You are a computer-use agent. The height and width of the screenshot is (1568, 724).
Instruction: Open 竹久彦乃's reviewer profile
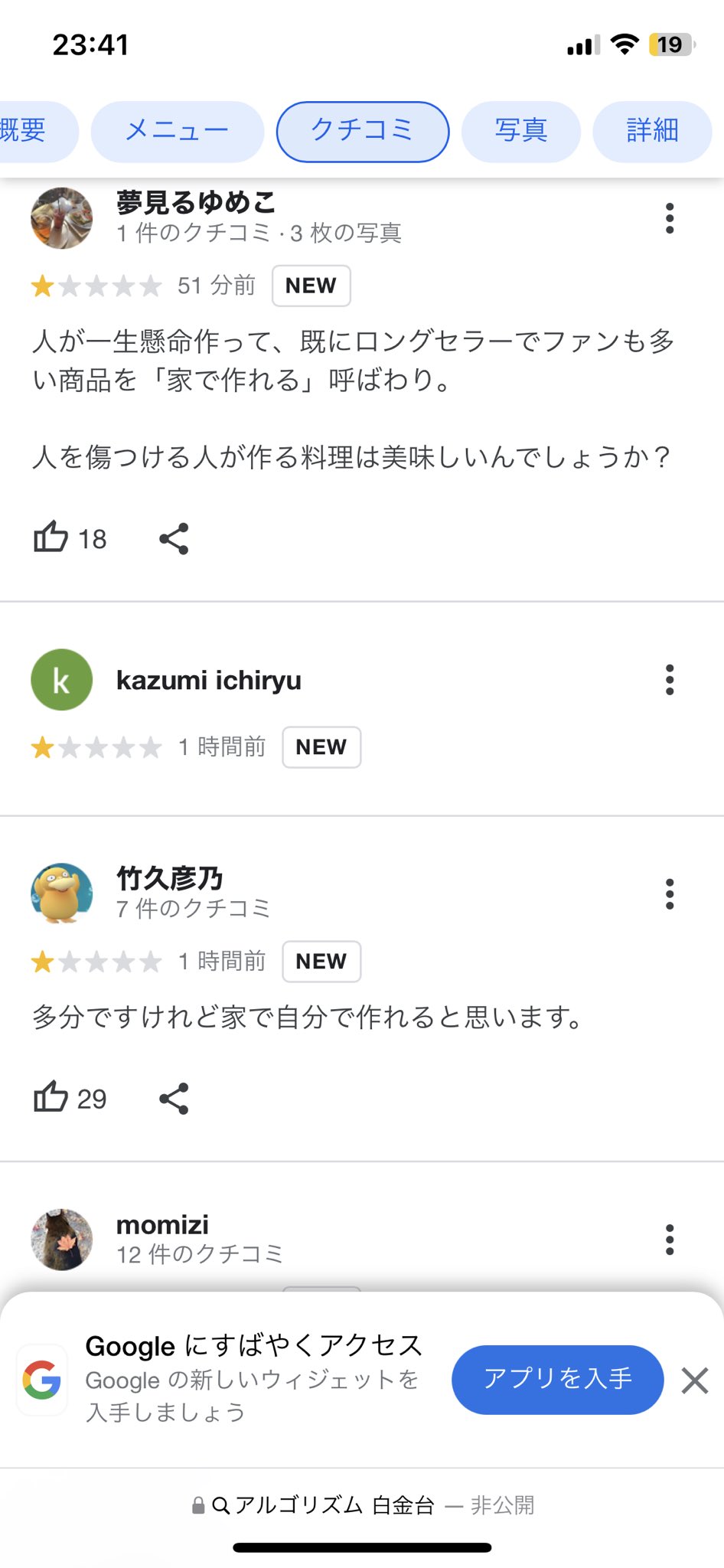(x=169, y=879)
